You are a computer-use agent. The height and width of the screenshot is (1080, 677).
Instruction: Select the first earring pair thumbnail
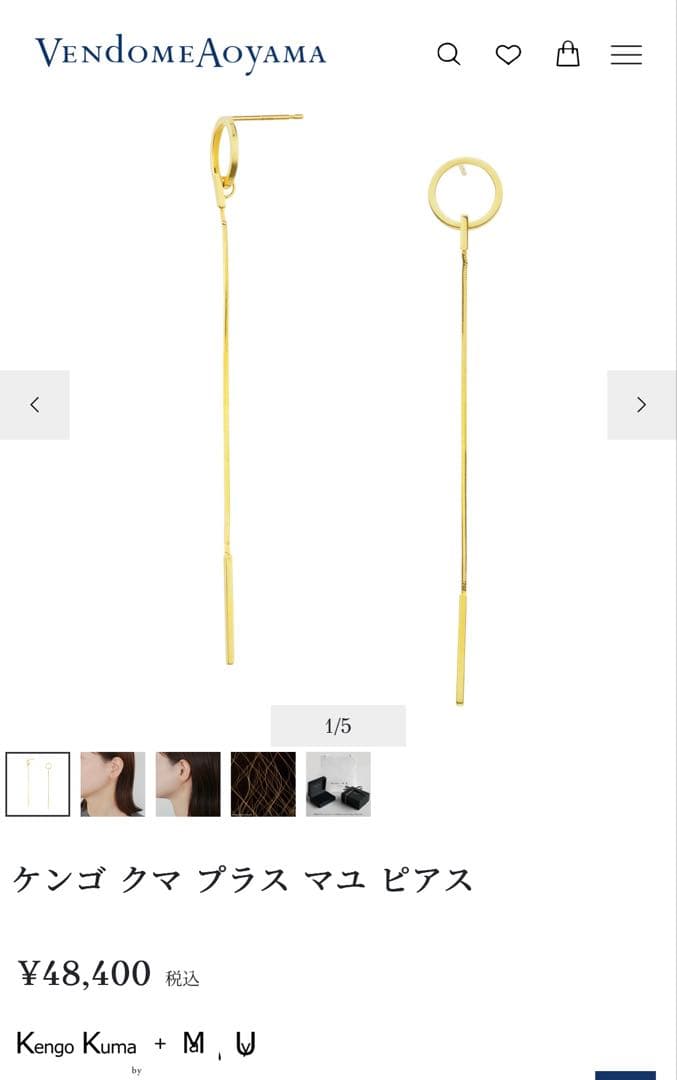(38, 784)
